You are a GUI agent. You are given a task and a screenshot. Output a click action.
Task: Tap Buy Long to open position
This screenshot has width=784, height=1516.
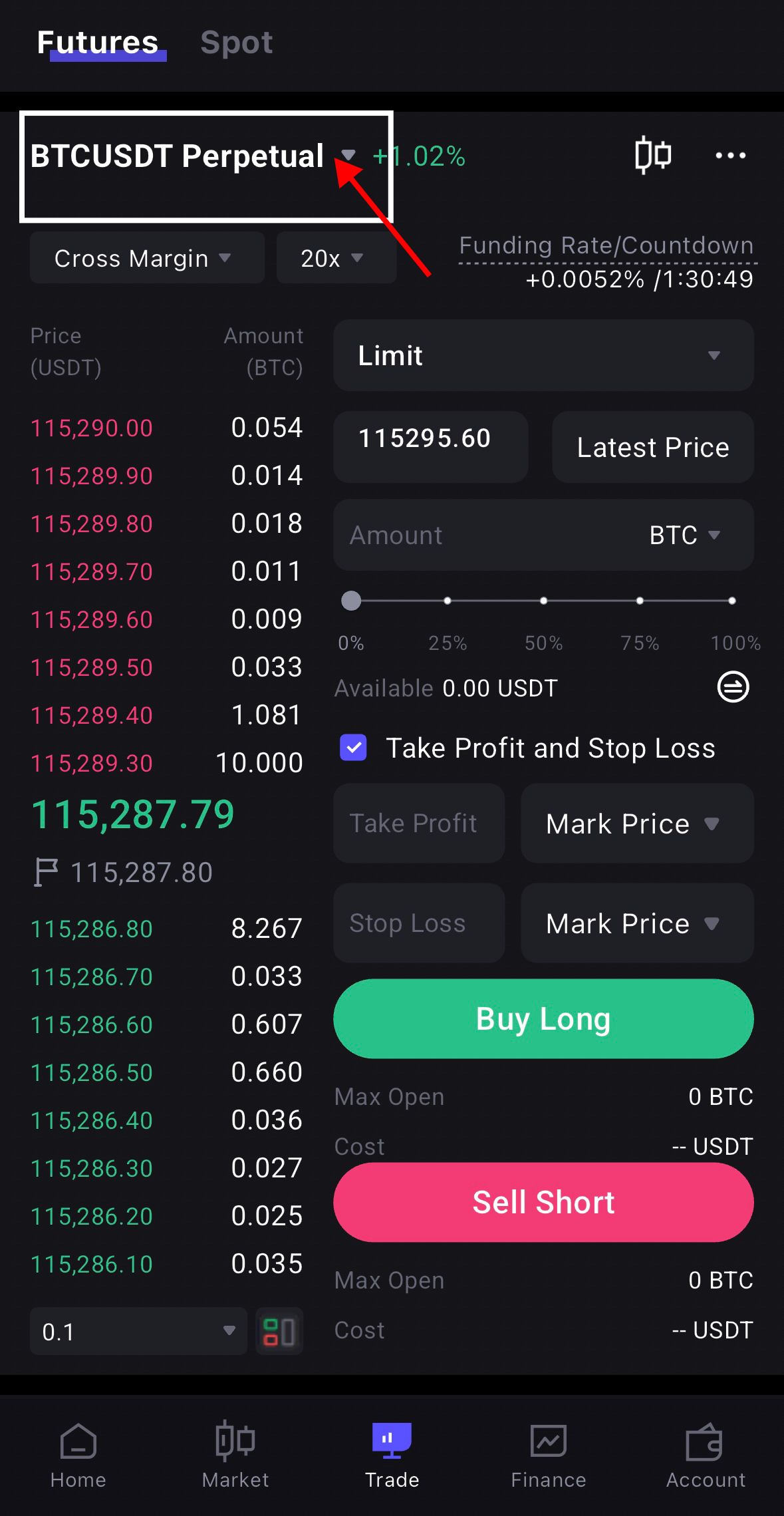(x=543, y=1018)
